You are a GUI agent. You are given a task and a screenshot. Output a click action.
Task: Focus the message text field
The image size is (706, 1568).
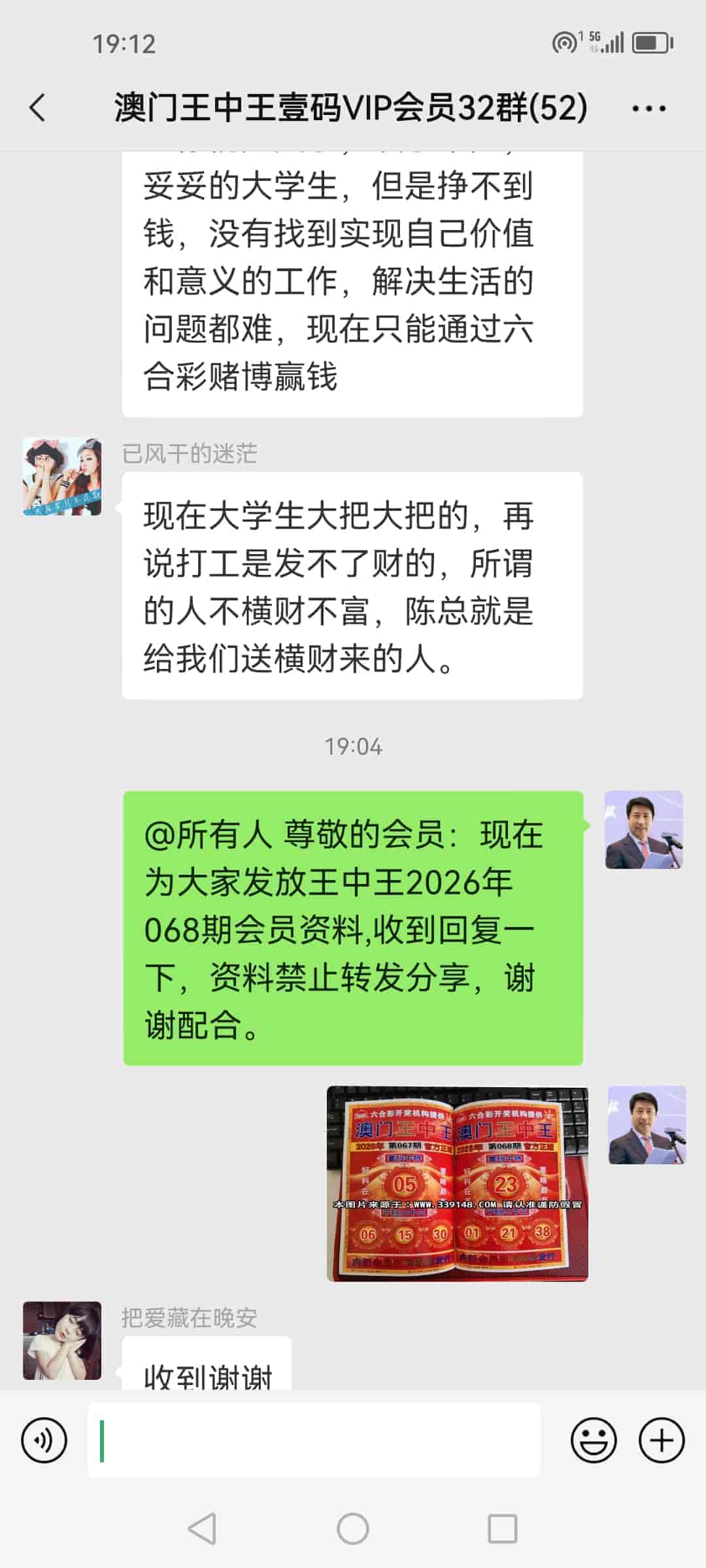[314, 1440]
